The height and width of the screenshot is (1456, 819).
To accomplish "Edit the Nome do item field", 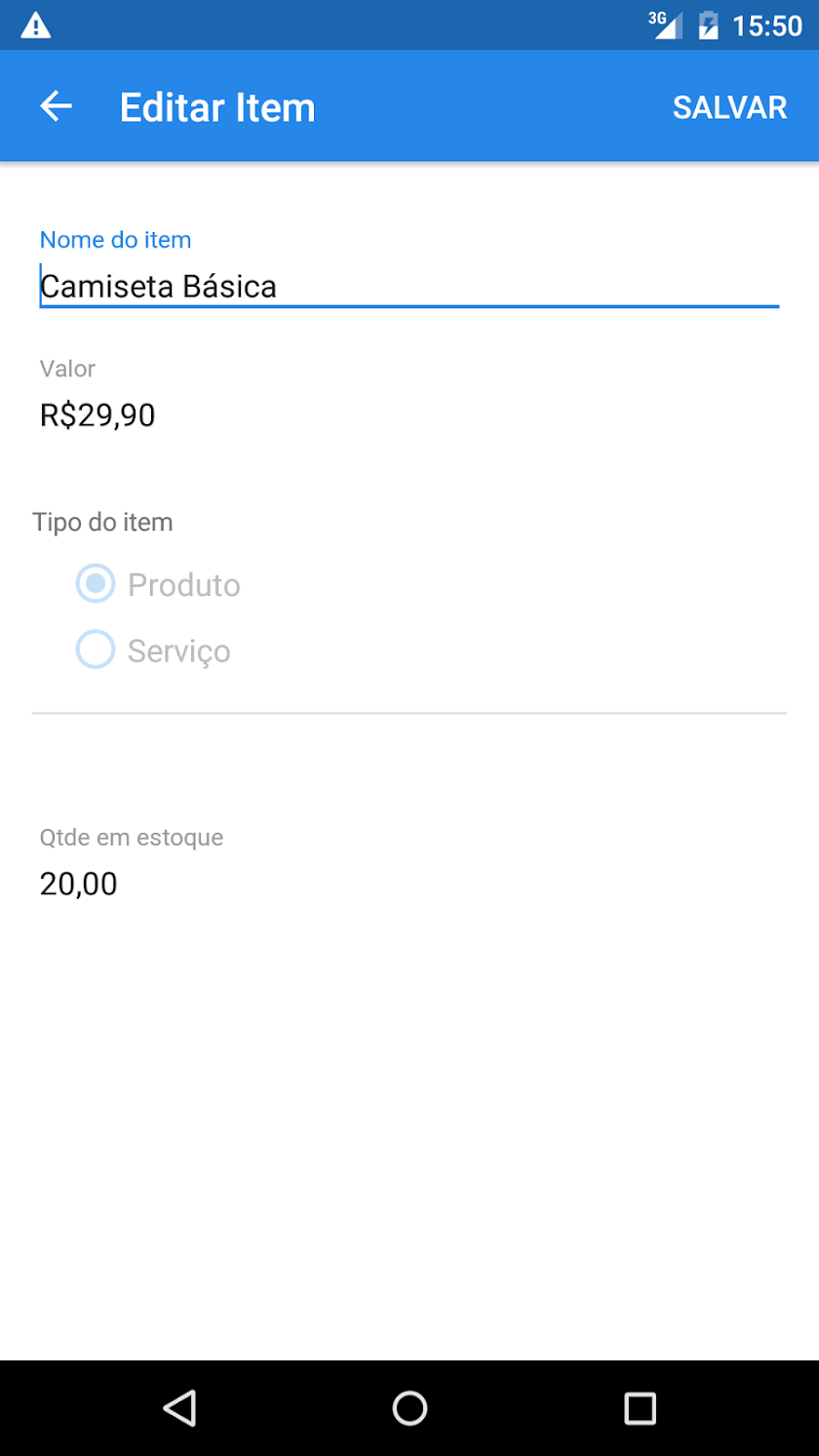I will [x=408, y=287].
